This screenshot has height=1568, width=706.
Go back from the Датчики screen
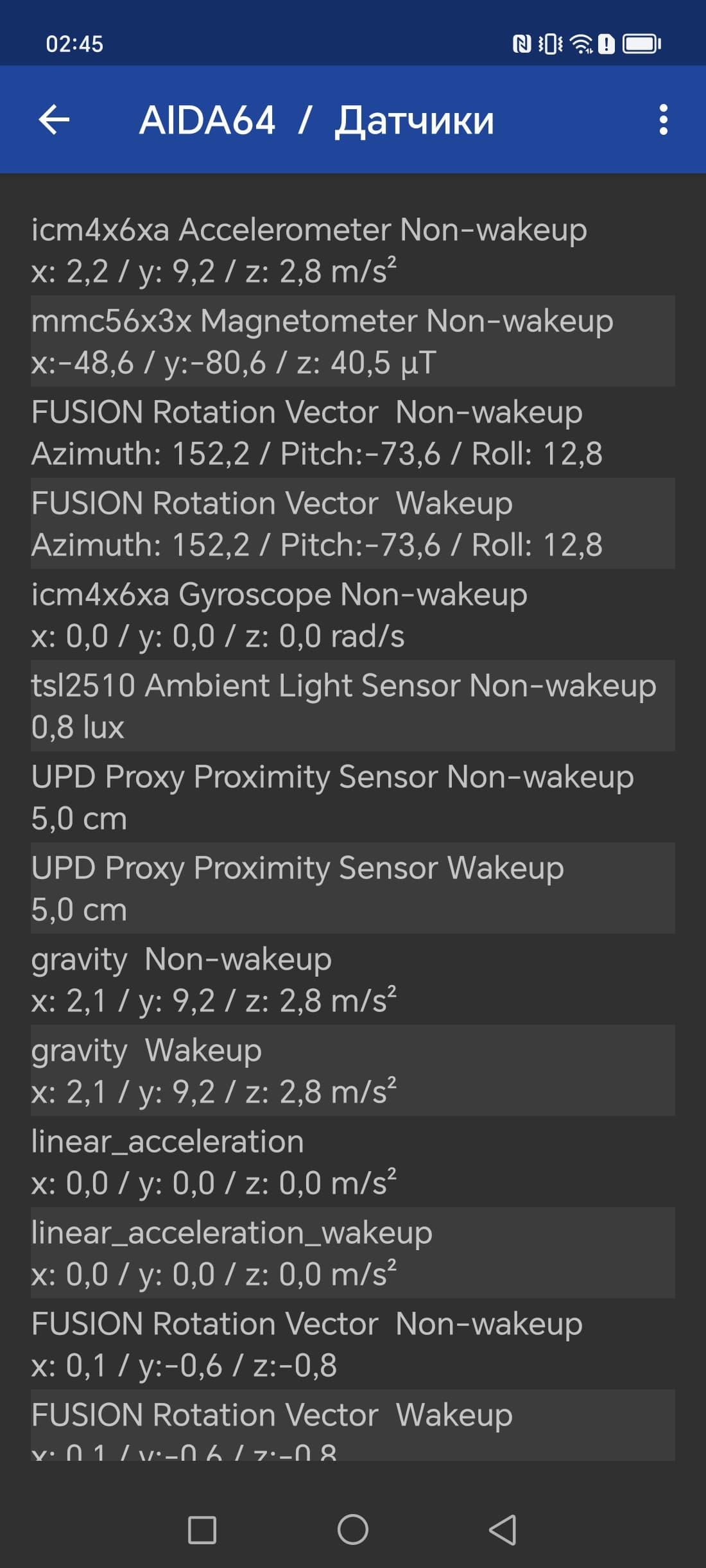pos(54,120)
